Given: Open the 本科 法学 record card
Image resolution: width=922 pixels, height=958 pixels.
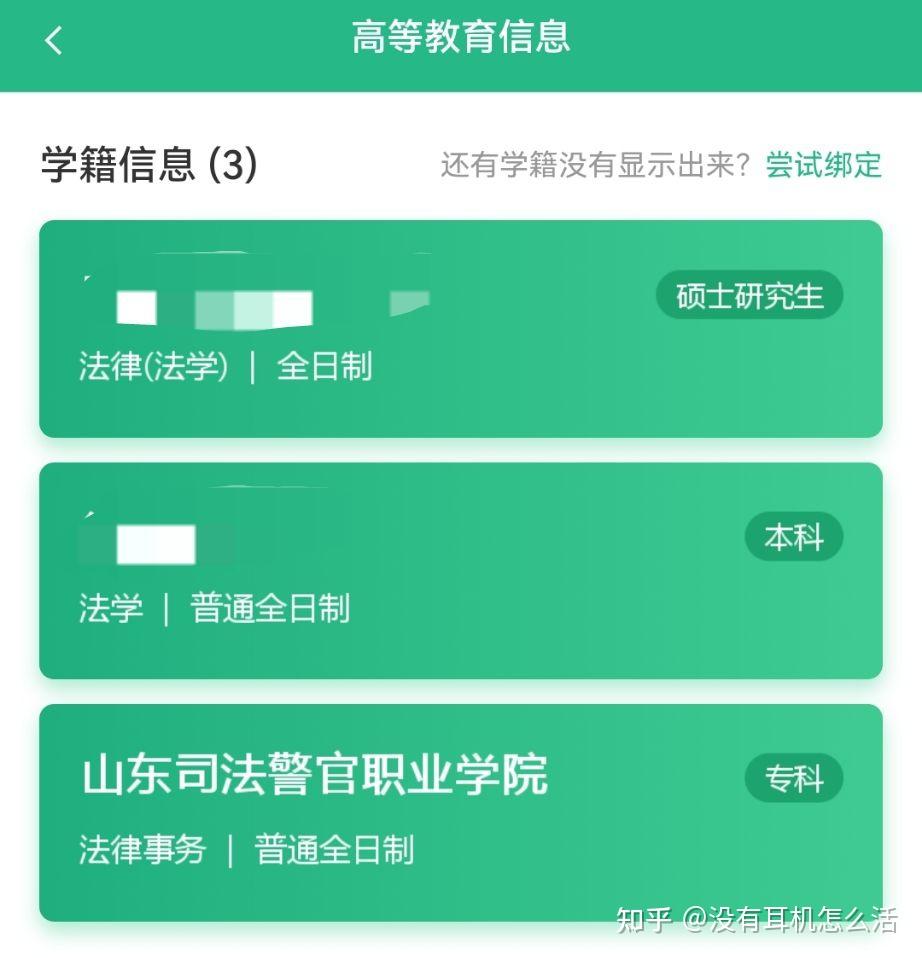Looking at the screenshot, I should point(460,572).
